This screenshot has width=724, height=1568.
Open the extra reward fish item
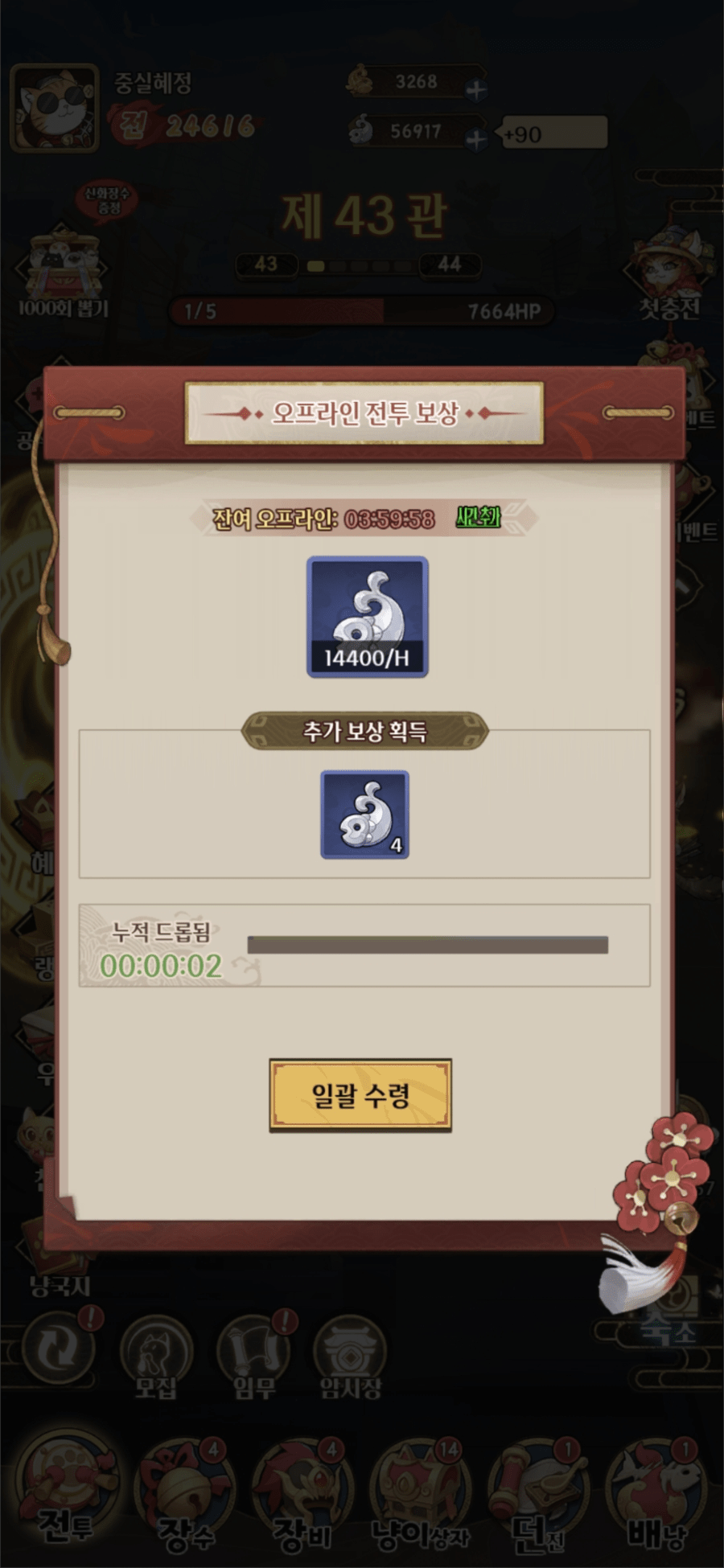pyautogui.click(x=365, y=815)
